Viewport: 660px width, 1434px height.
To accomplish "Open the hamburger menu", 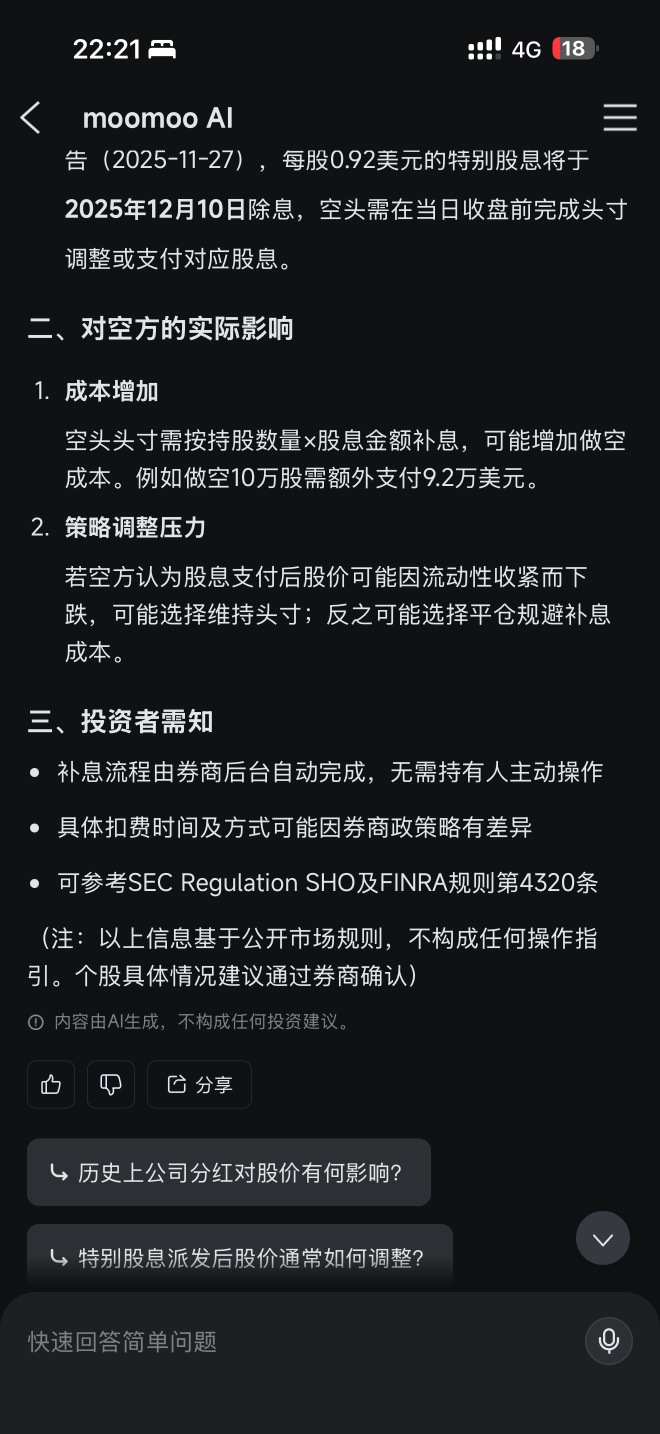I will (x=619, y=118).
